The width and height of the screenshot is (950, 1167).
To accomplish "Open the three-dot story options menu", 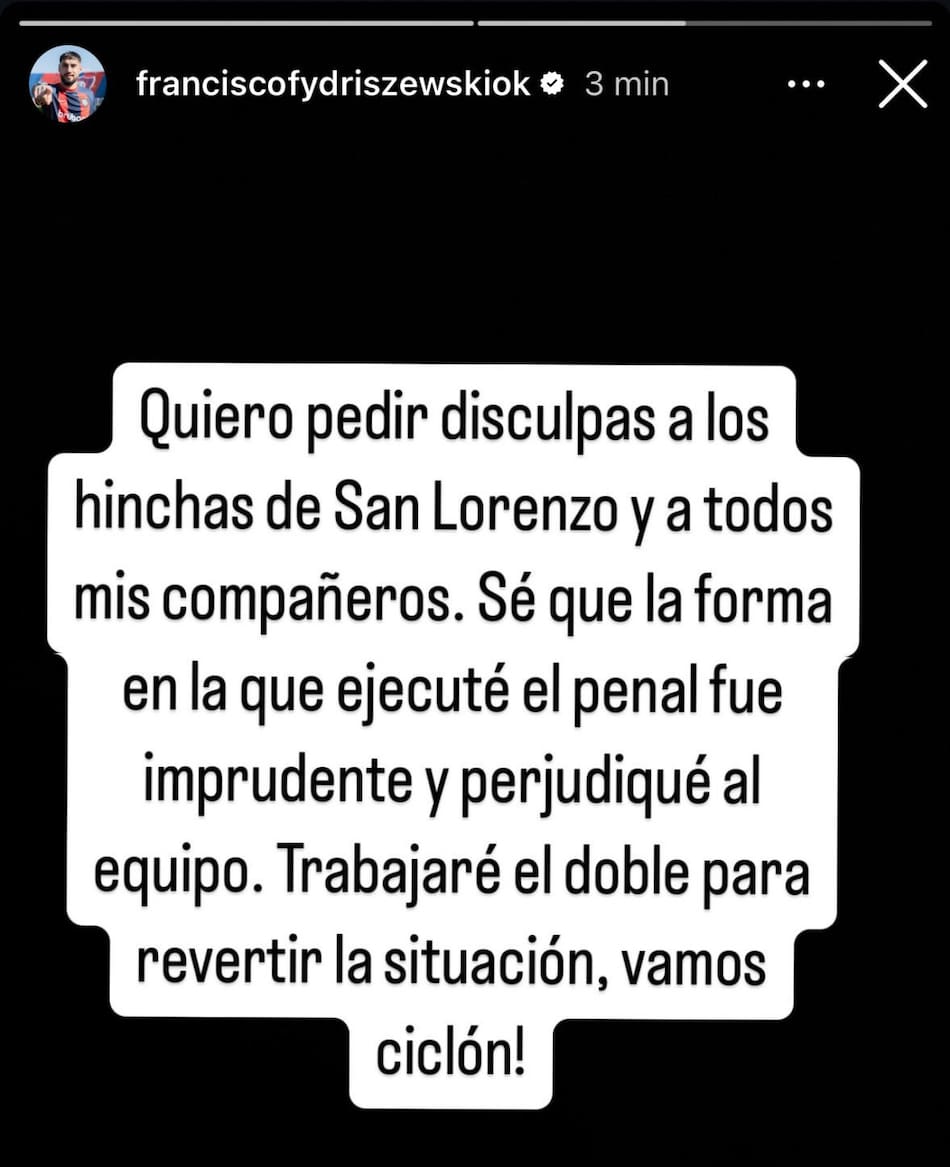I will pyautogui.click(x=806, y=85).
